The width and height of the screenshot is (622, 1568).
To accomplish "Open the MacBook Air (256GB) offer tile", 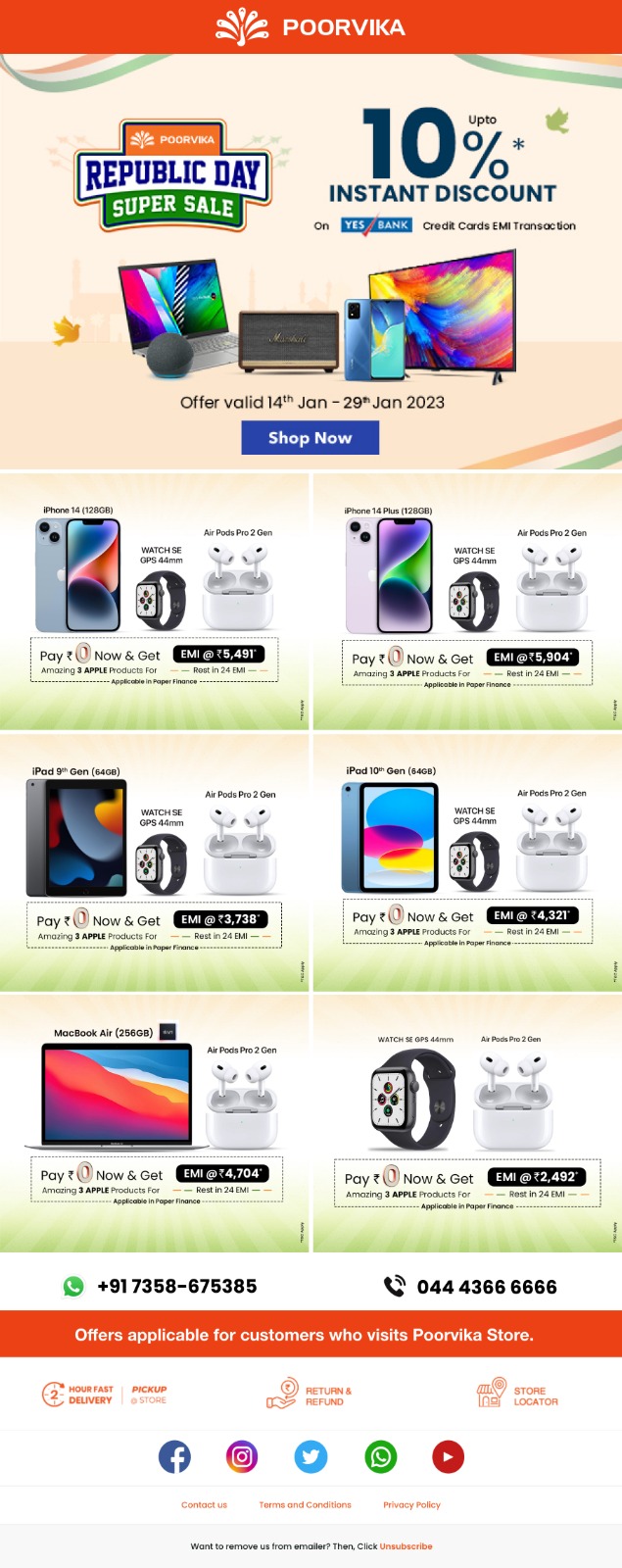I will [155, 1122].
